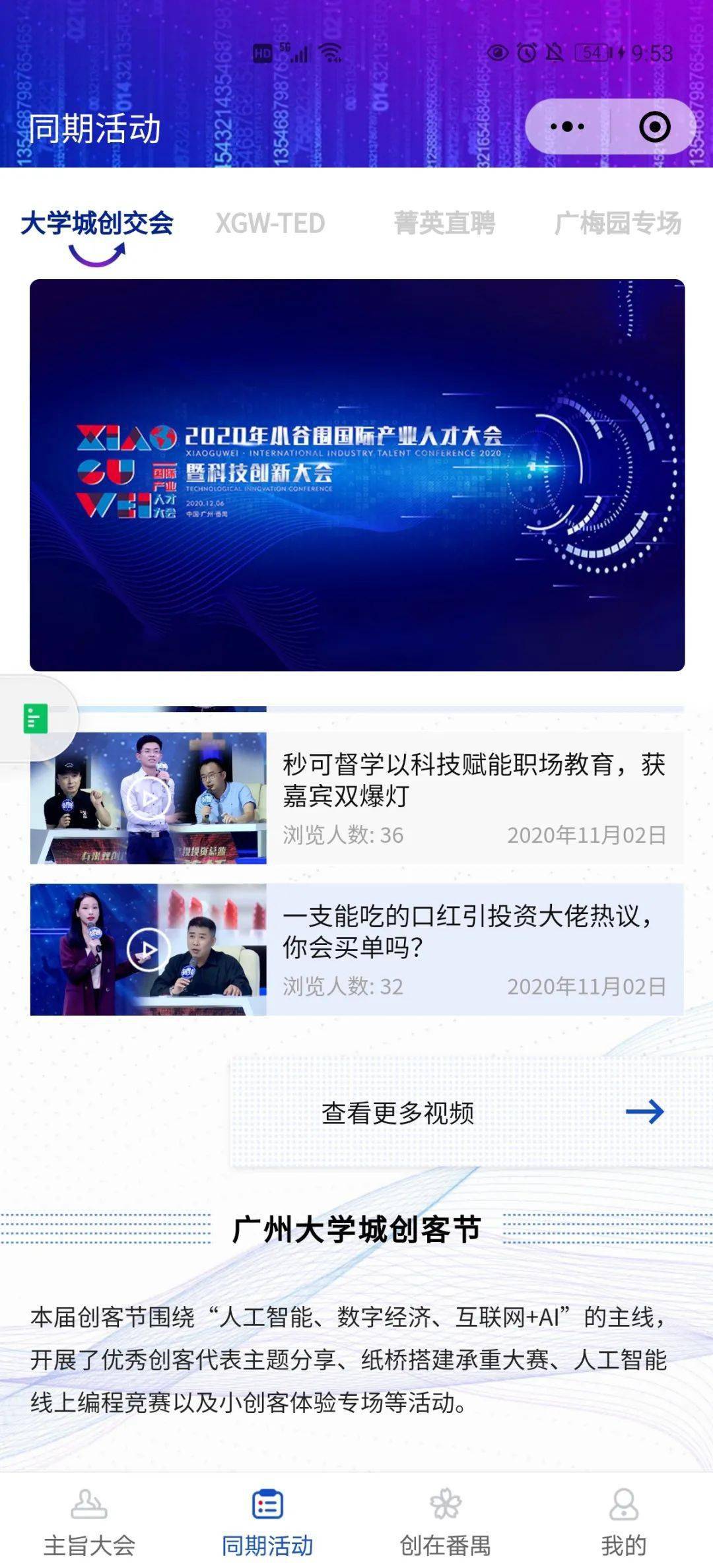Play the 秒可督学以科技赋能职场教育 video

[x=149, y=797]
